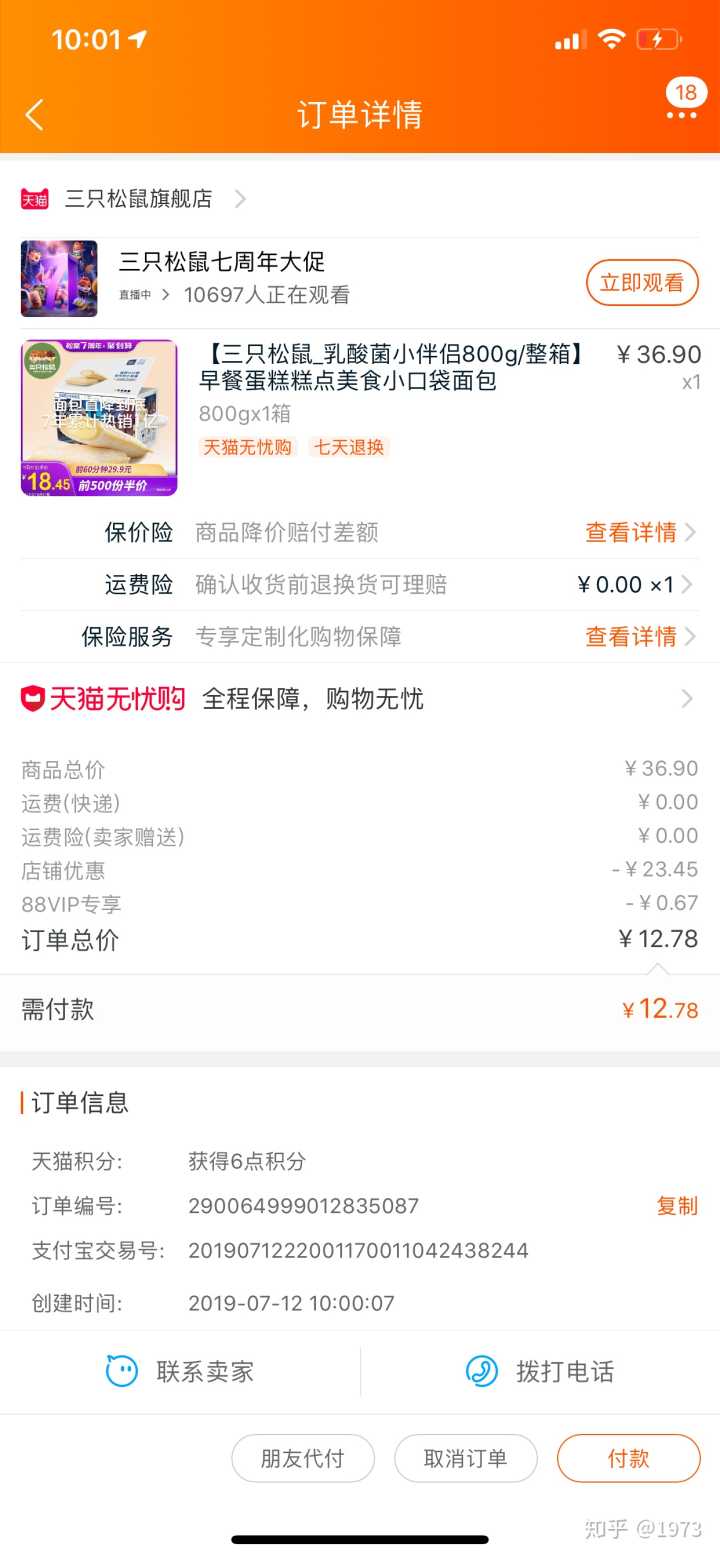Open the three-dot more menu

[682, 115]
